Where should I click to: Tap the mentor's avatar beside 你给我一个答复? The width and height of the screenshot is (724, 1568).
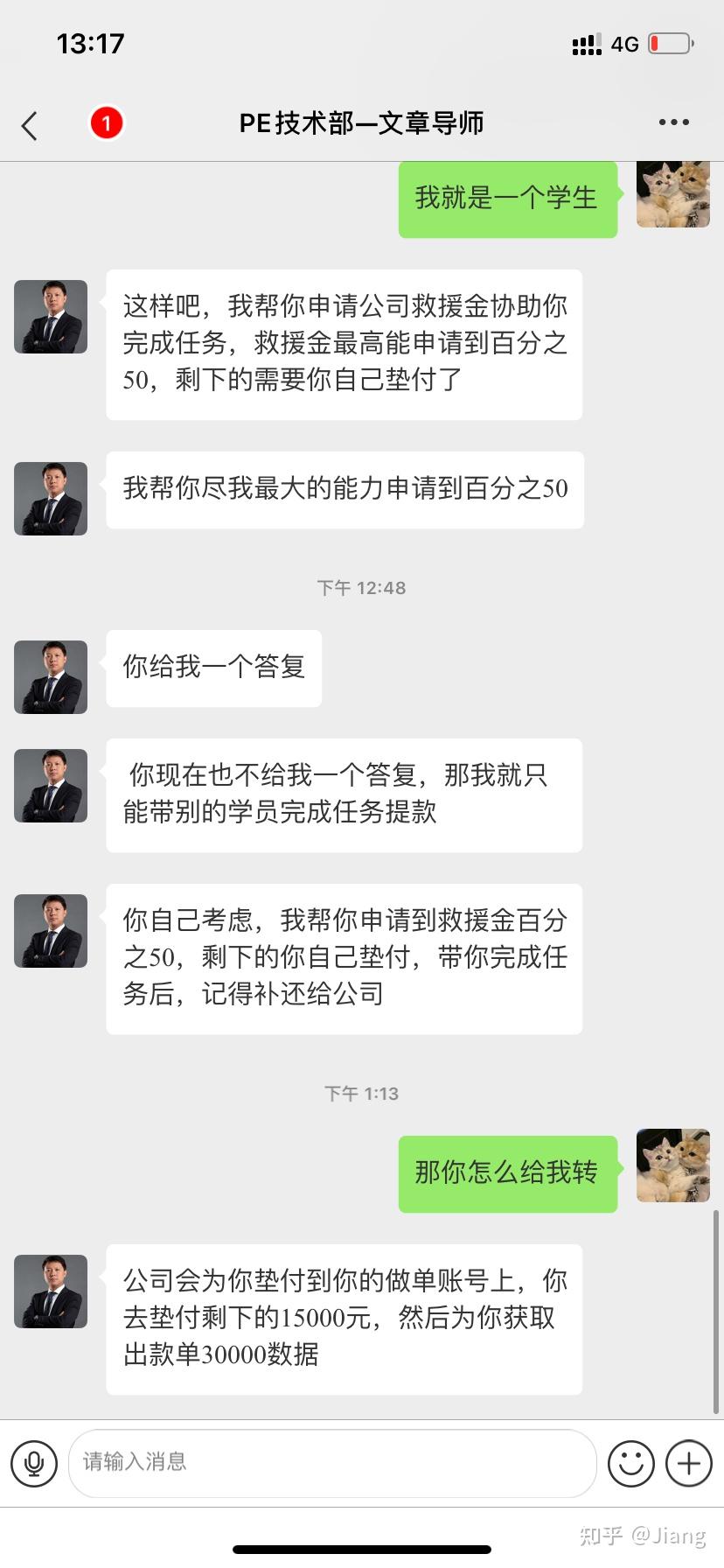click(51, 676)
